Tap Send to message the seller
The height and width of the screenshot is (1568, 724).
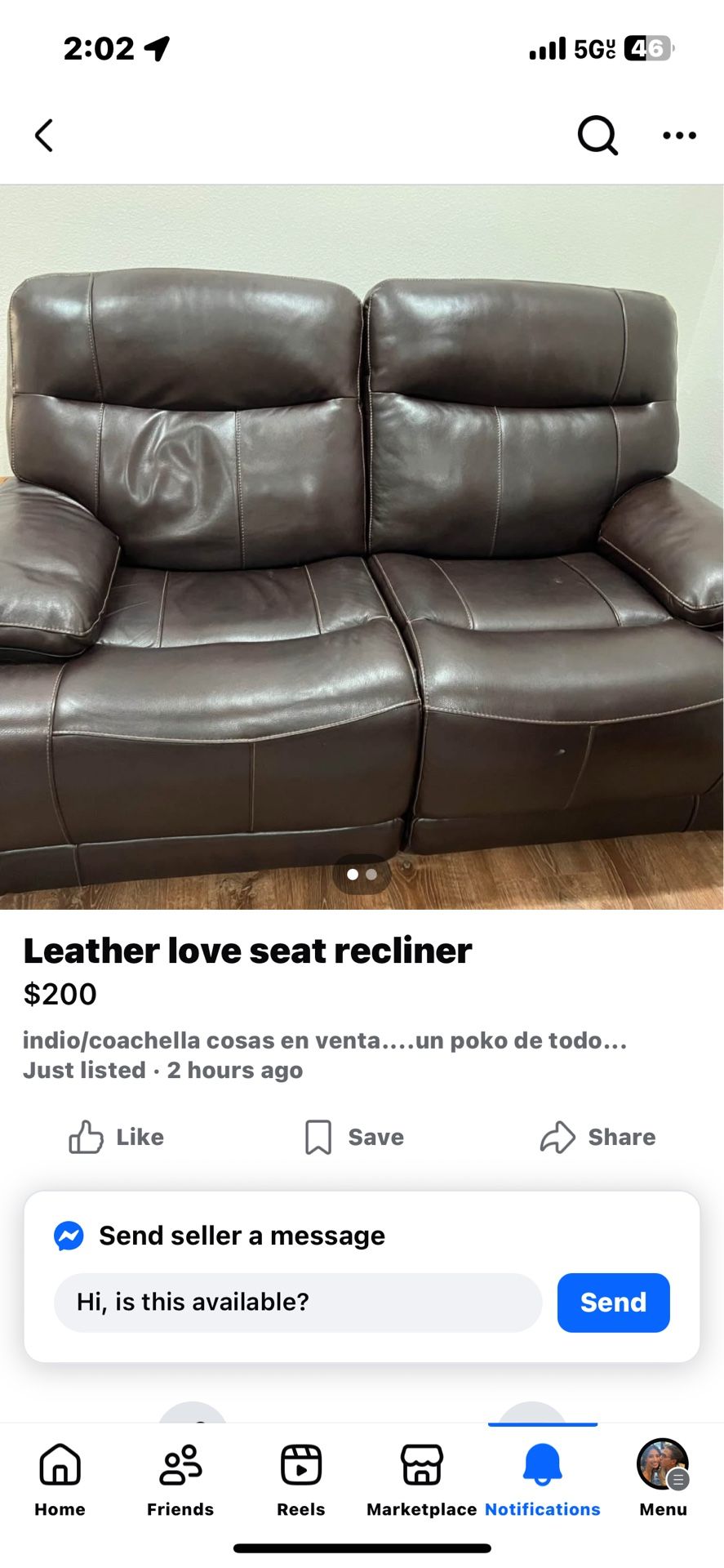click(x=613, y=1303)
